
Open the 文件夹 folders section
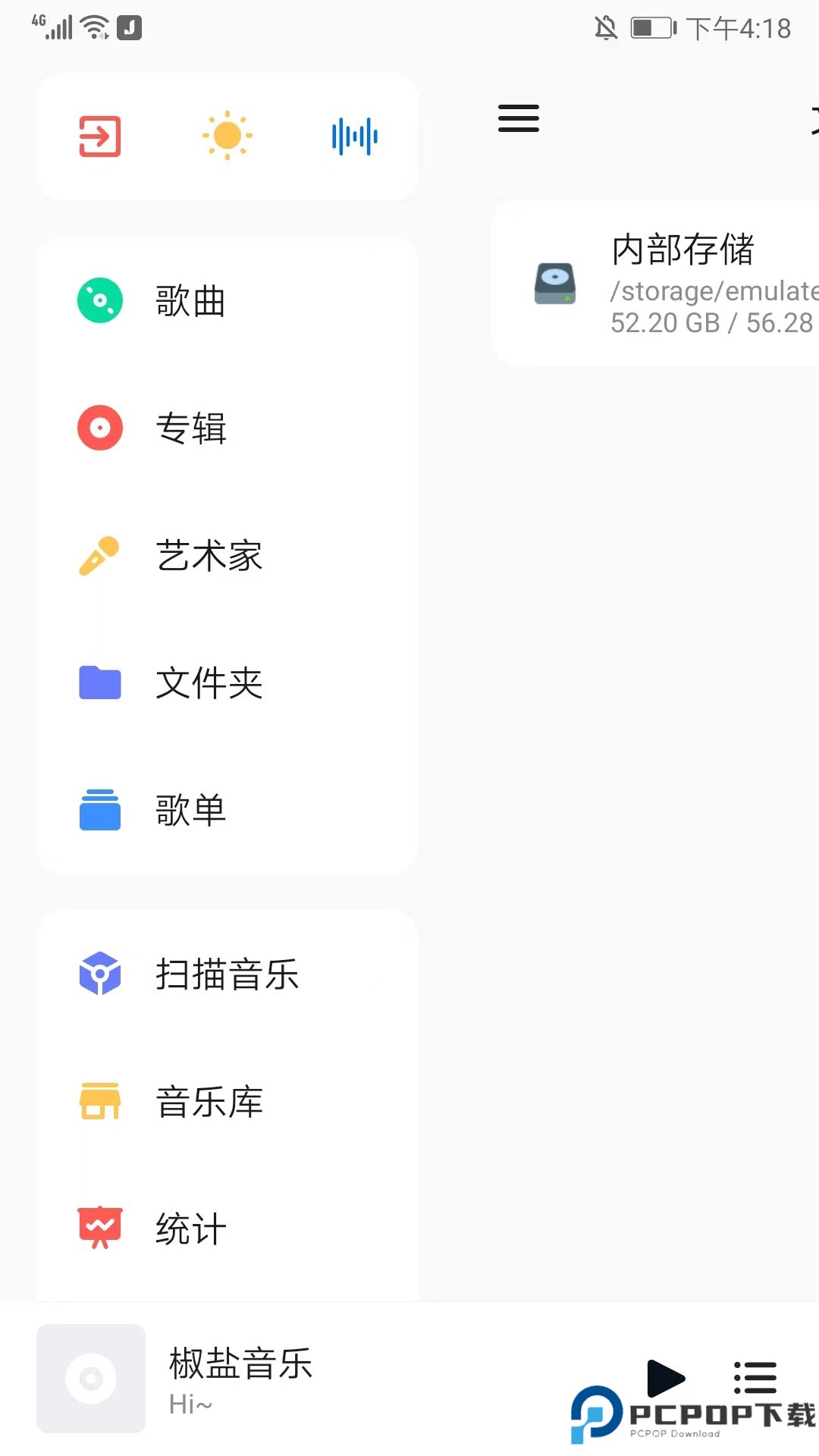tap(209, 682)
